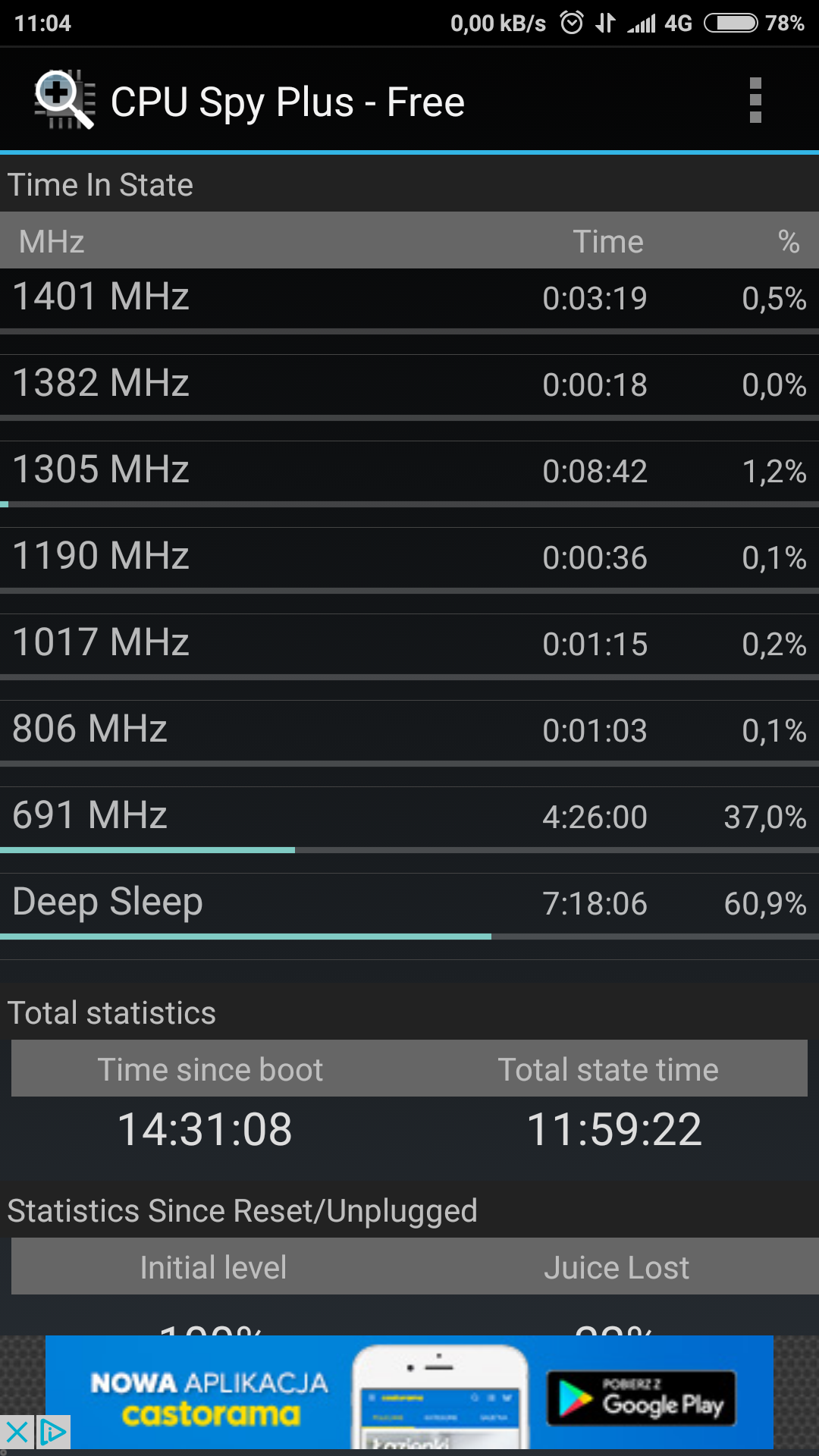Dismiss the ad with the X icon
Image resolution: width=819 pixels, height=1456 pixels.
point(17,1432)
